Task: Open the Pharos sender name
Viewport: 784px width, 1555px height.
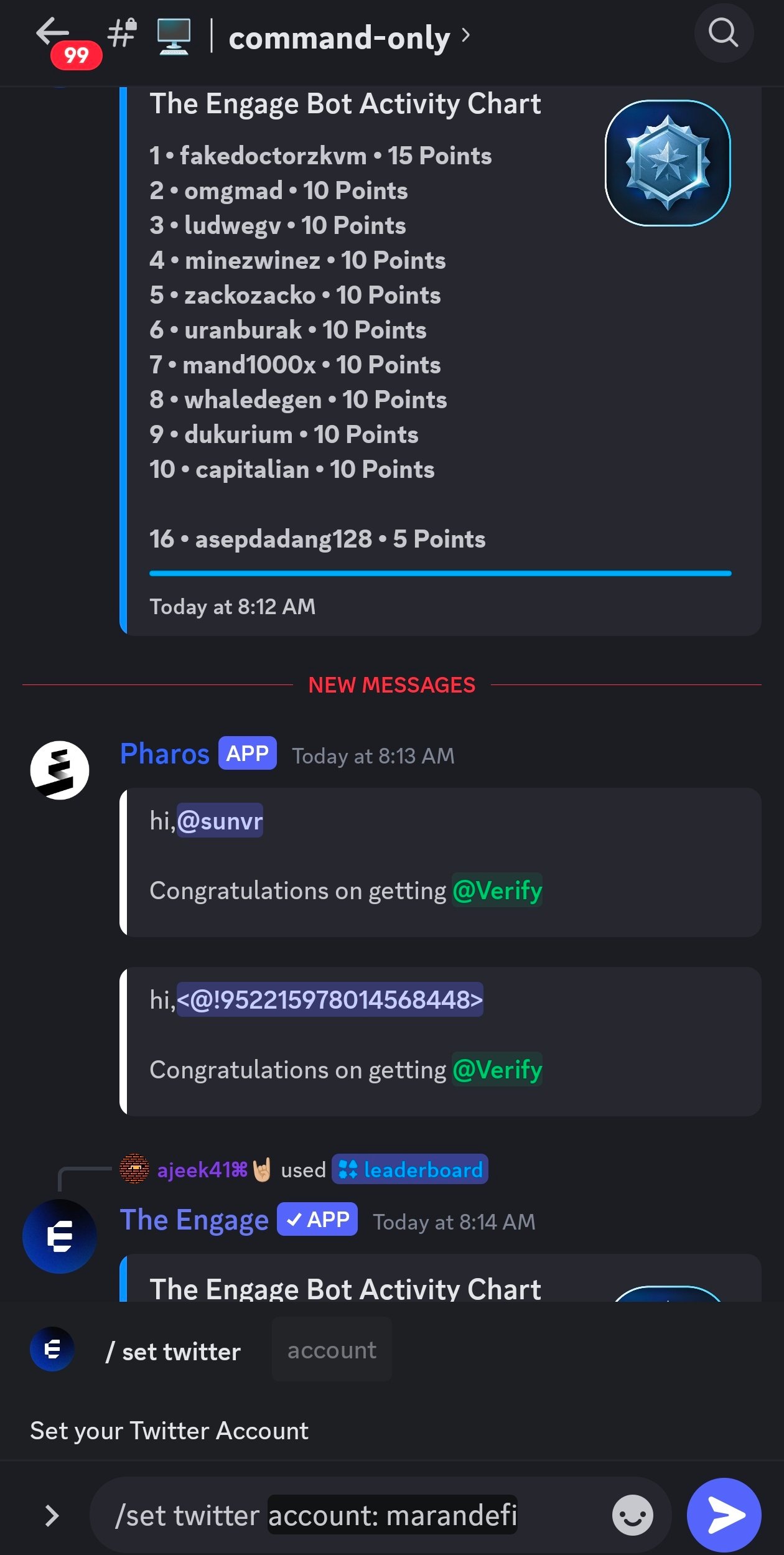Action: [165, 754]
